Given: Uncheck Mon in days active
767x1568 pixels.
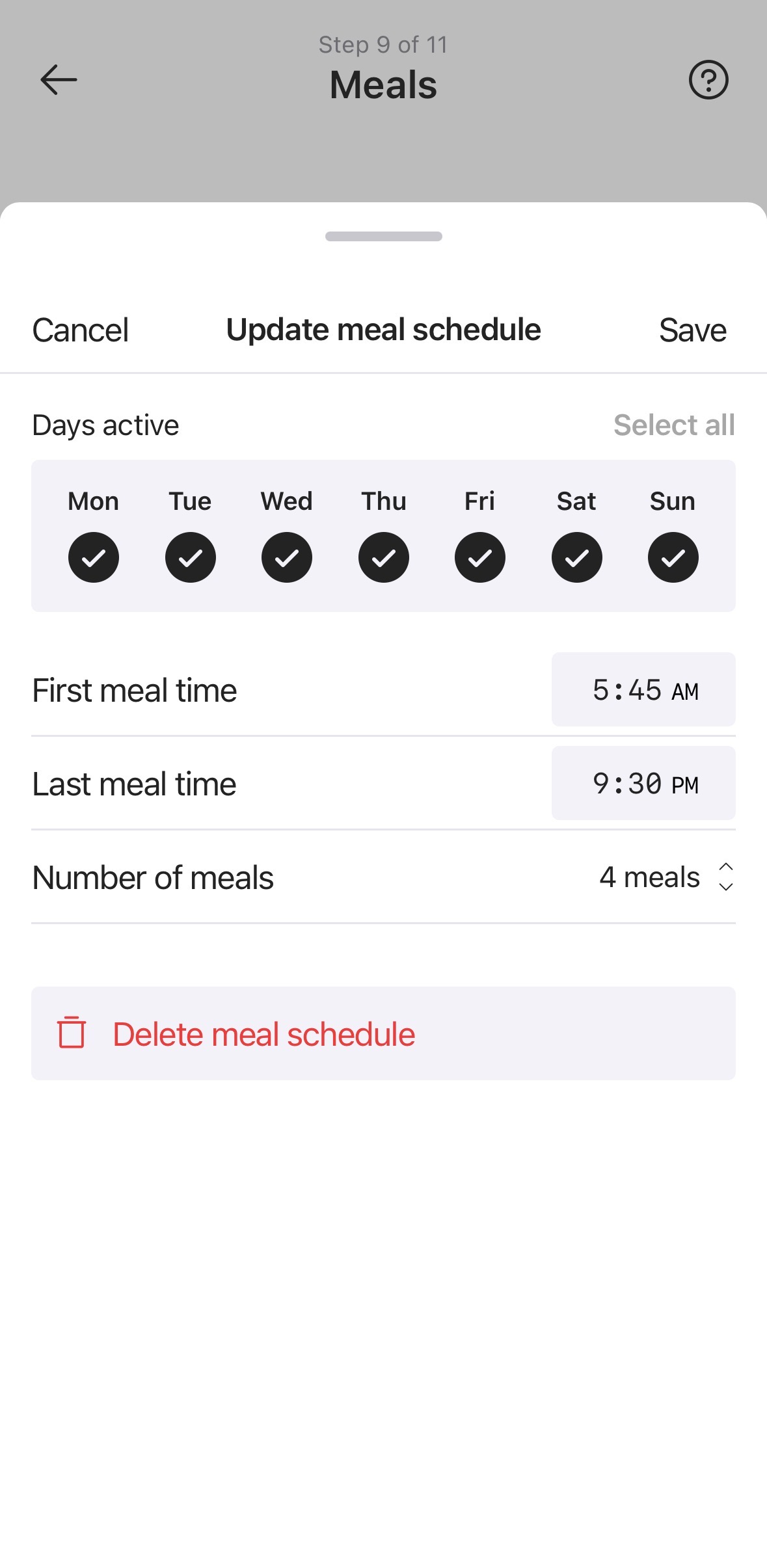Looking at the screenshot, I should pyautogui.click(x=94, y=557).
